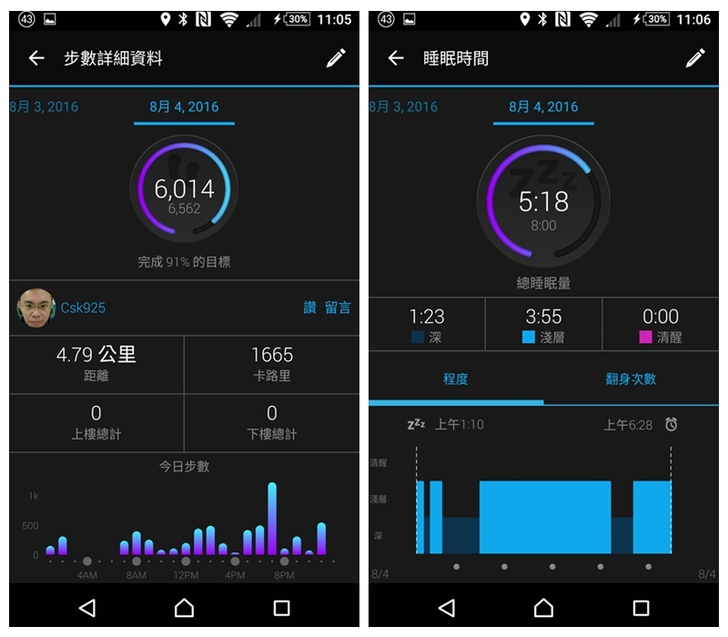The width and height of the screenshot is (728, 637).
Task: Open 留言 to comment on the activity
Action: pos(338,308)
